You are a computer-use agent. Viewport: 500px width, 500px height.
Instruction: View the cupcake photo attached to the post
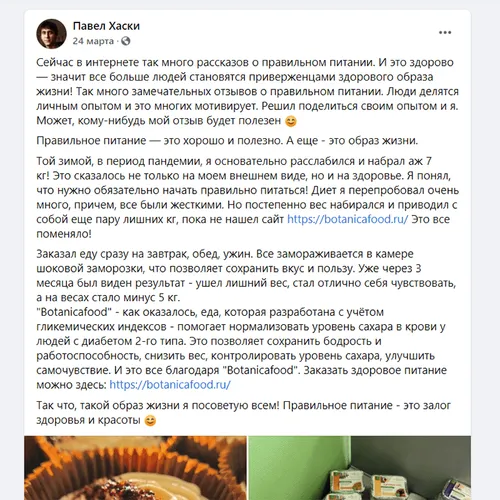(x=135, y=468)
